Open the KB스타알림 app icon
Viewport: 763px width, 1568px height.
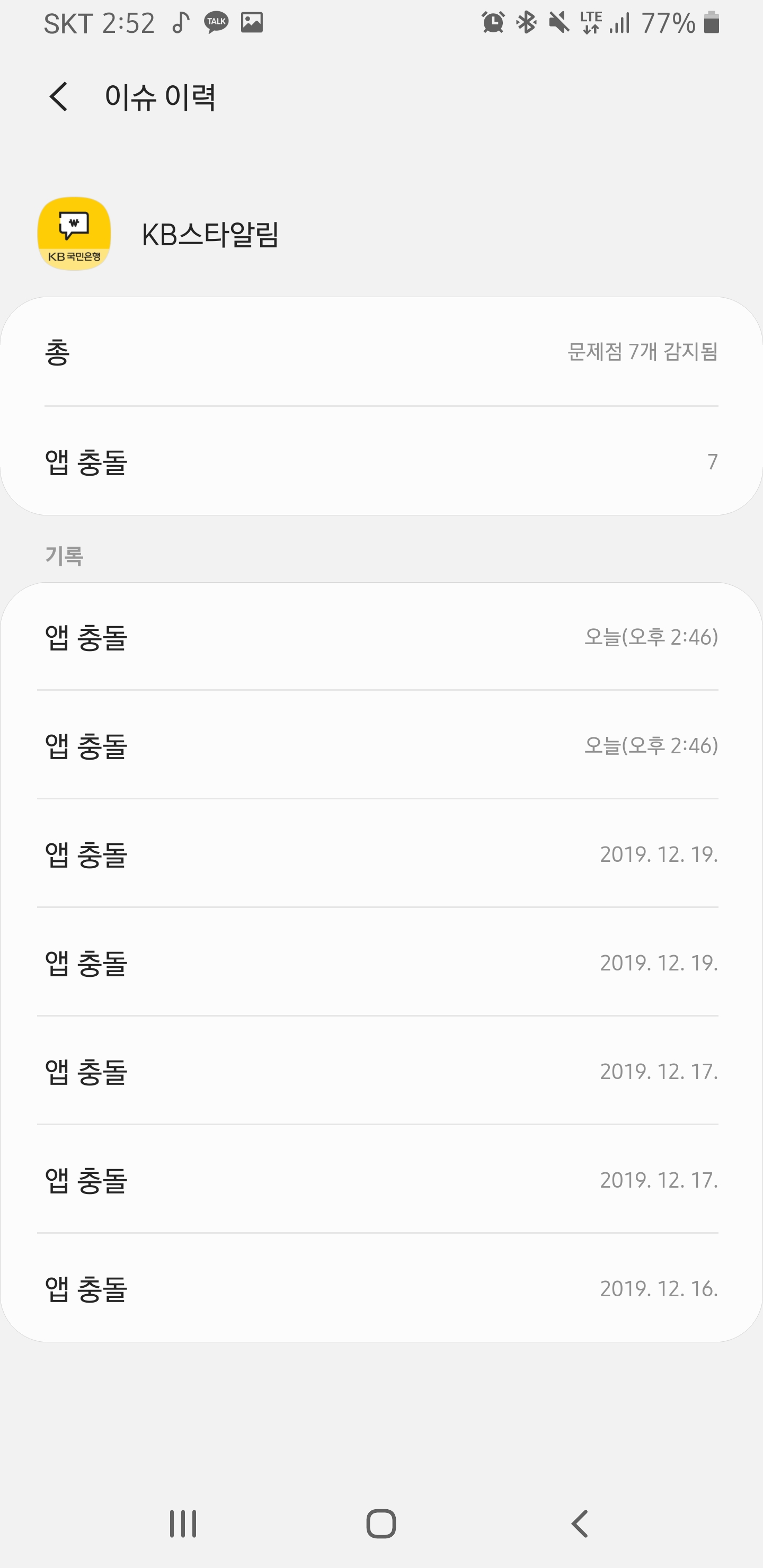(x=74, y=234)
